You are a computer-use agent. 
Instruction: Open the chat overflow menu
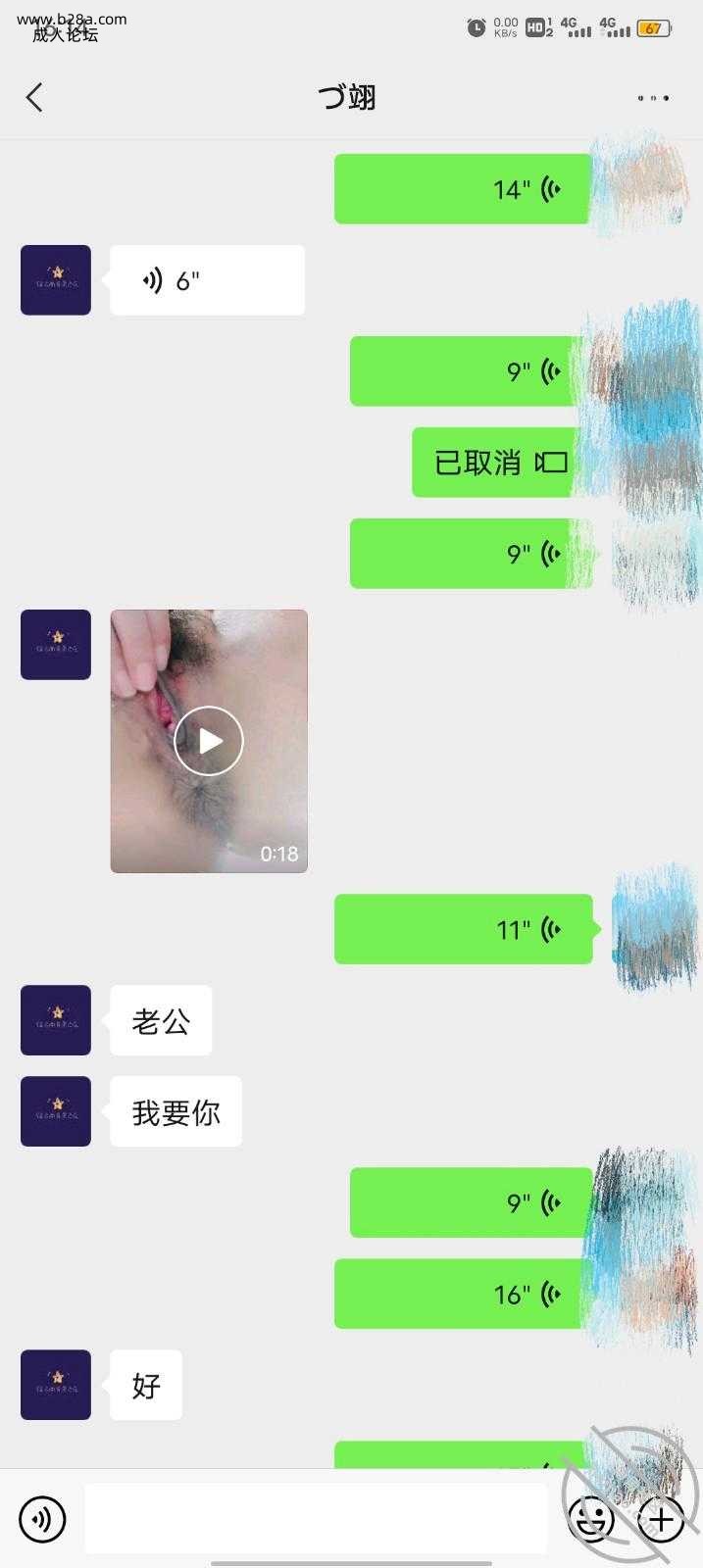[x=653, y=98]
